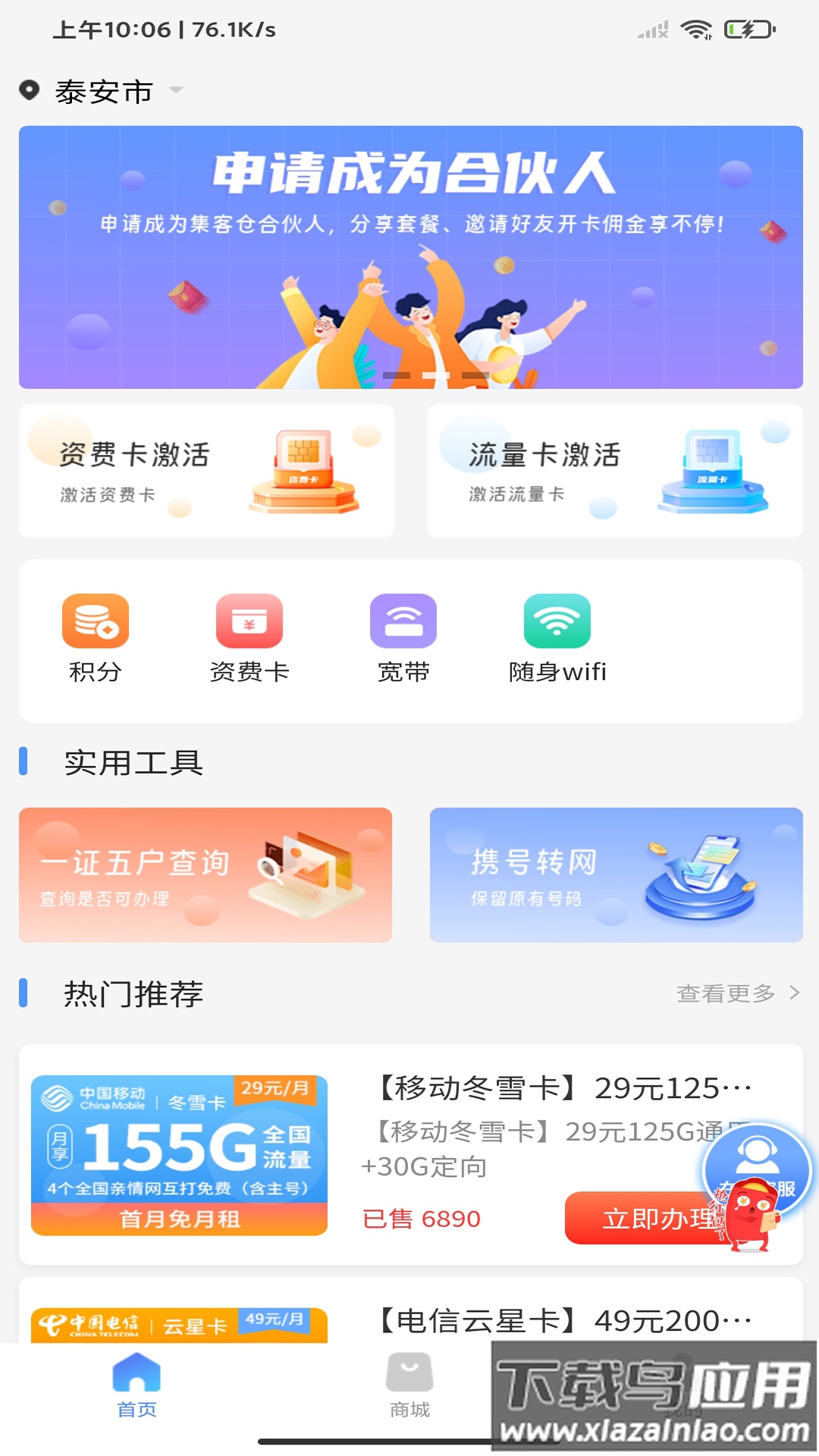The height and width of the screenshot is (1456, 819).
Task: Open the 流量卡激活 activation card
Action: [611, 470]
